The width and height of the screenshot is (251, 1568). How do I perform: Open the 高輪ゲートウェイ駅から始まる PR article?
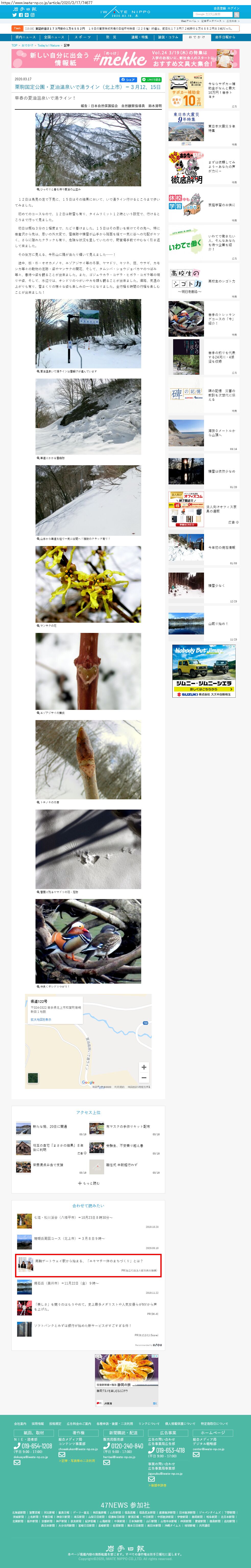point(88,1261)
